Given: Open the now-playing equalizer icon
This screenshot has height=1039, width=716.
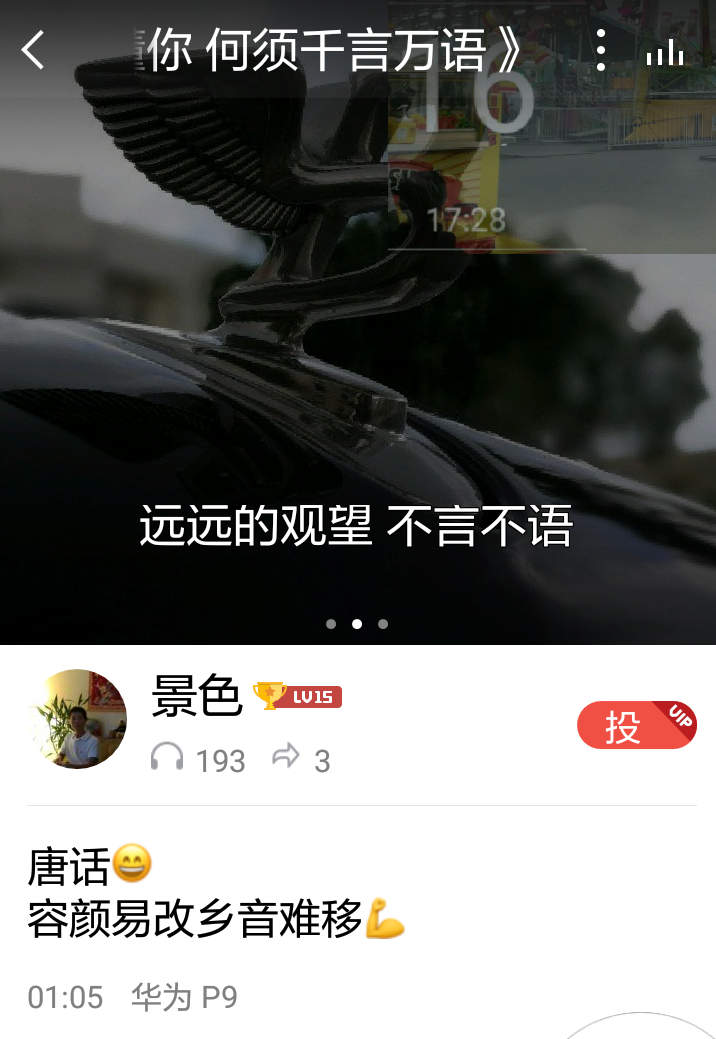Looking at the screenshot, I should (x=665, y=52).
